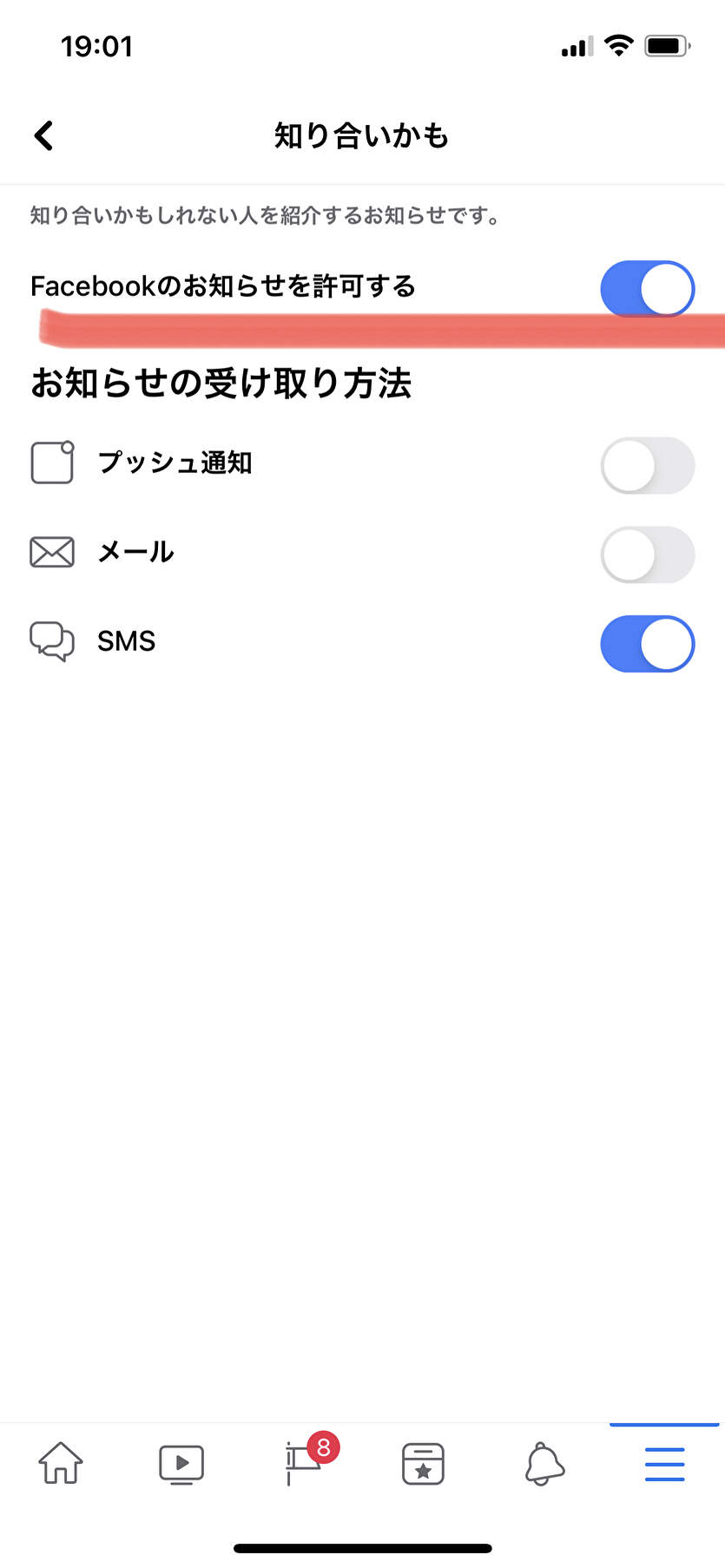
Task: Open the Home feed tab
Action: click(61, 1463)
